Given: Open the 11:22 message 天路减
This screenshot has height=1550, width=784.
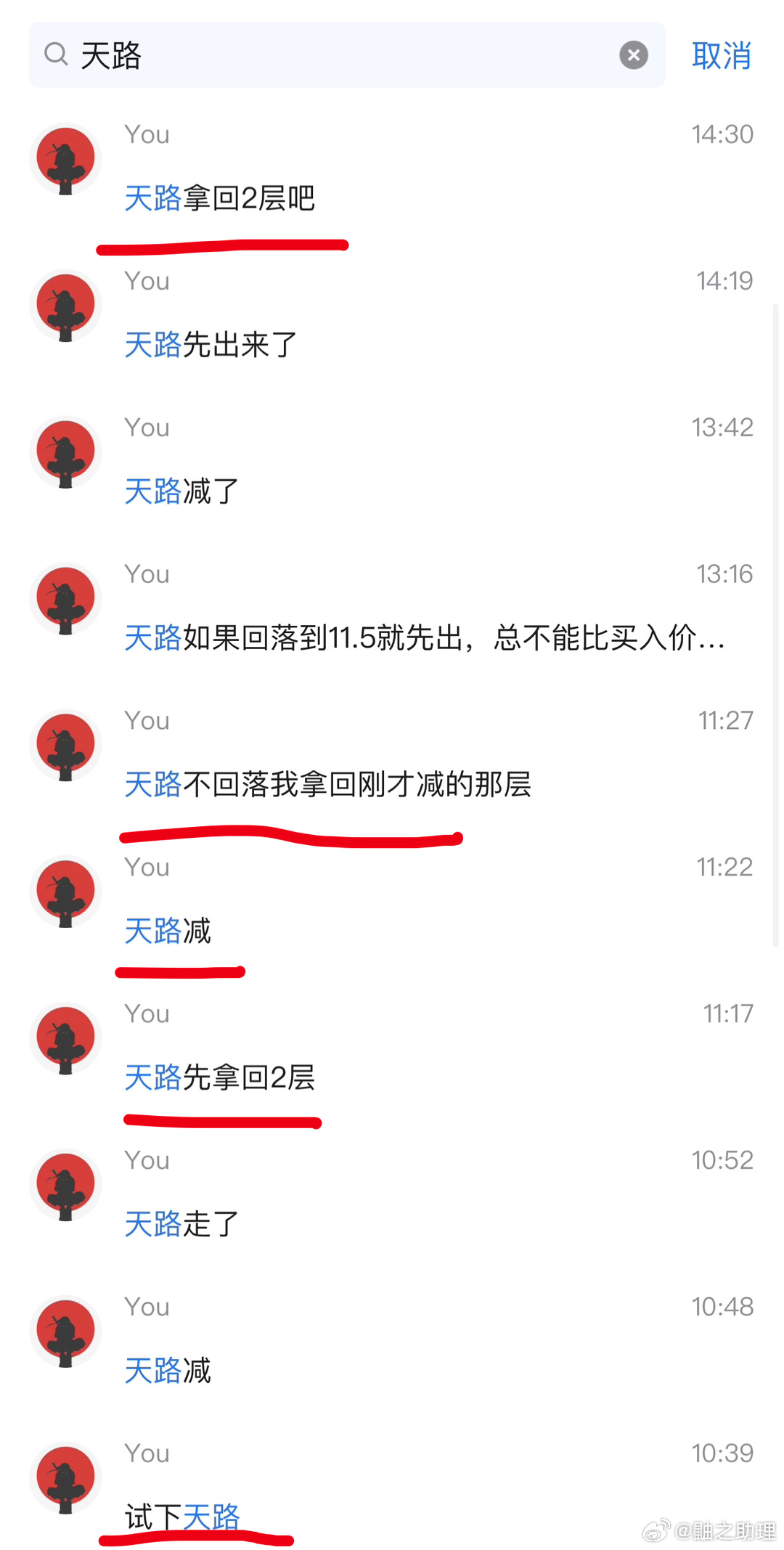Looking at the screenshot, I should pyautogui.click(x=392, y=900).
